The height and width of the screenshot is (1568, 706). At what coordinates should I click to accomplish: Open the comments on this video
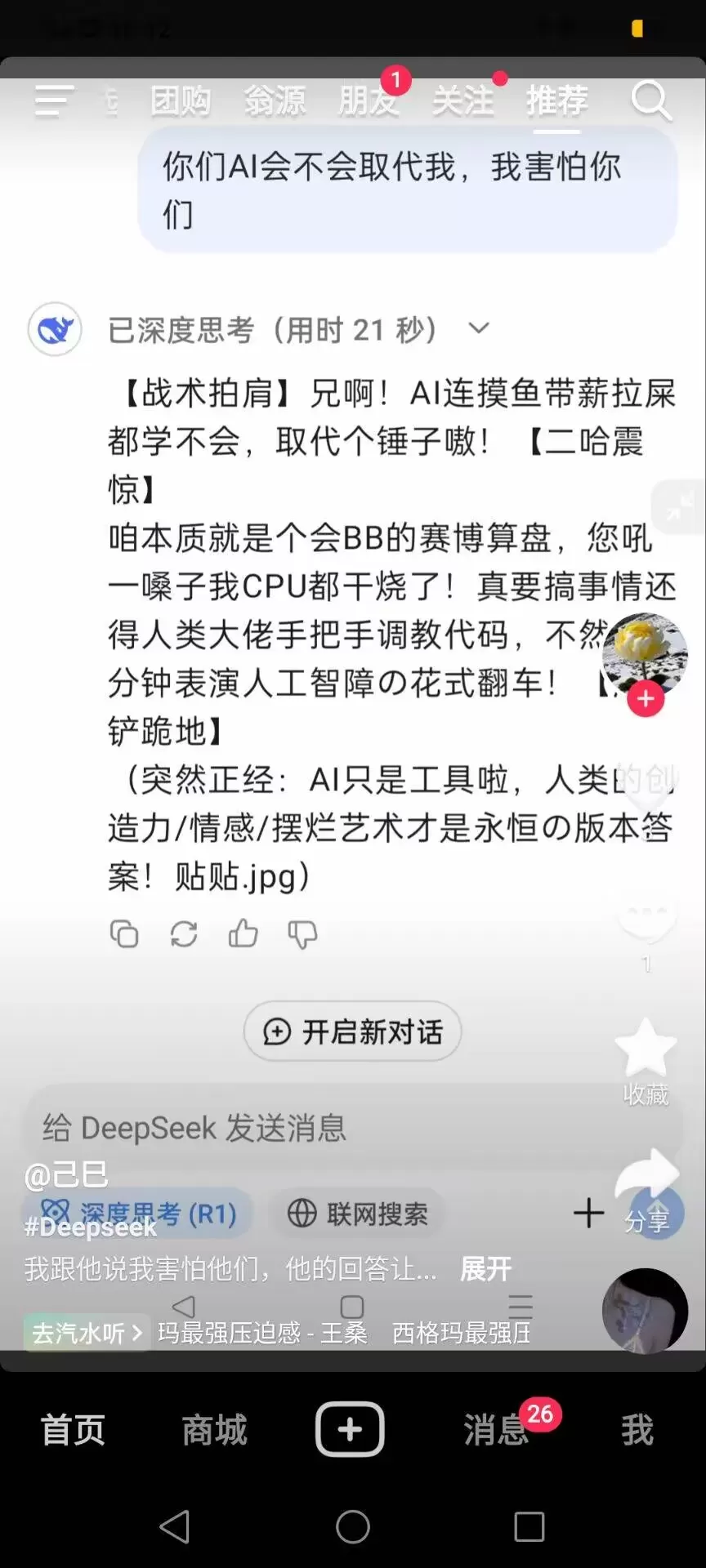click(646, 919)
